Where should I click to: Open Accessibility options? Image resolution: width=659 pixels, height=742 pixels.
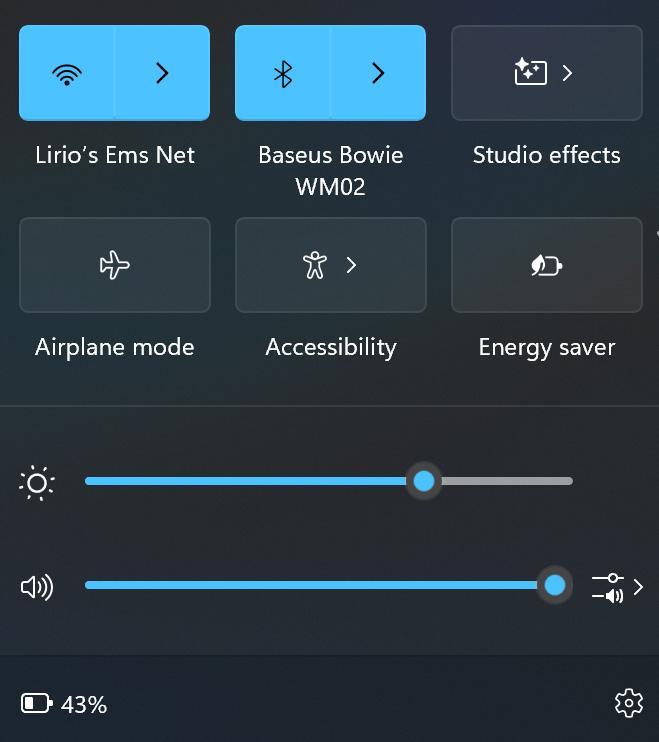[x=330, y=265]
